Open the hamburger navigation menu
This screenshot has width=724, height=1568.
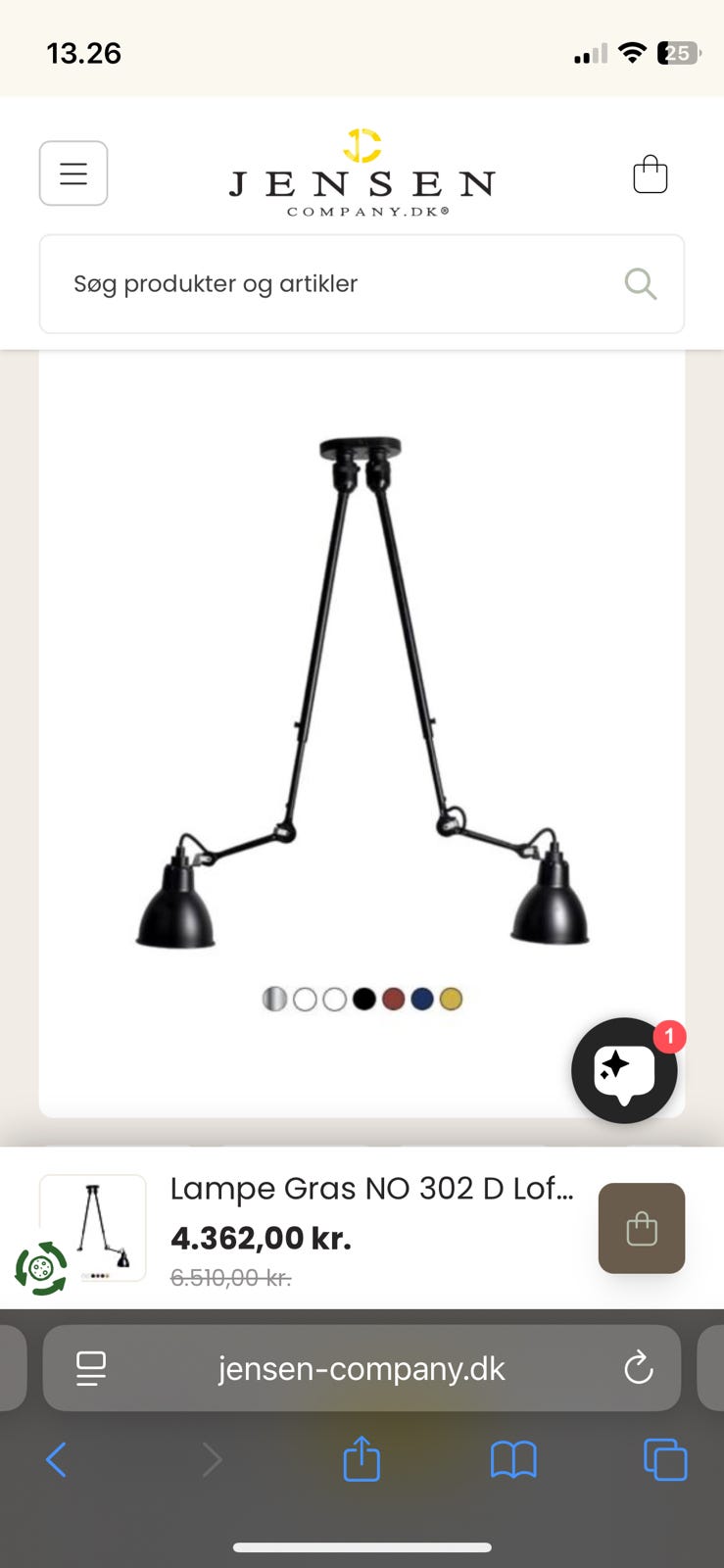pos(72,173)
